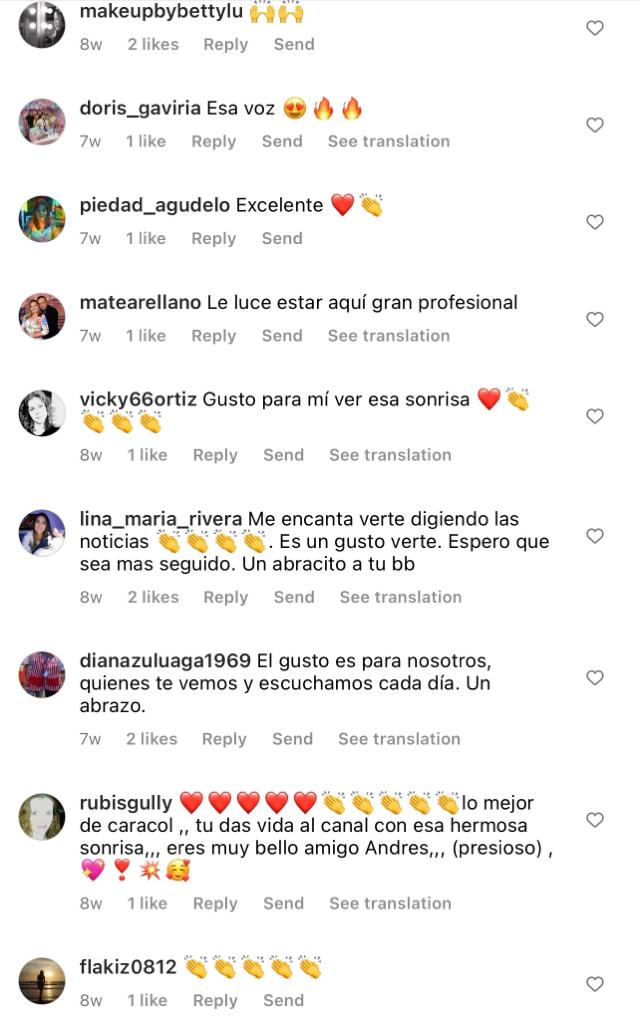Like flakiz0812's clapping comment

(x=594, y=984)
